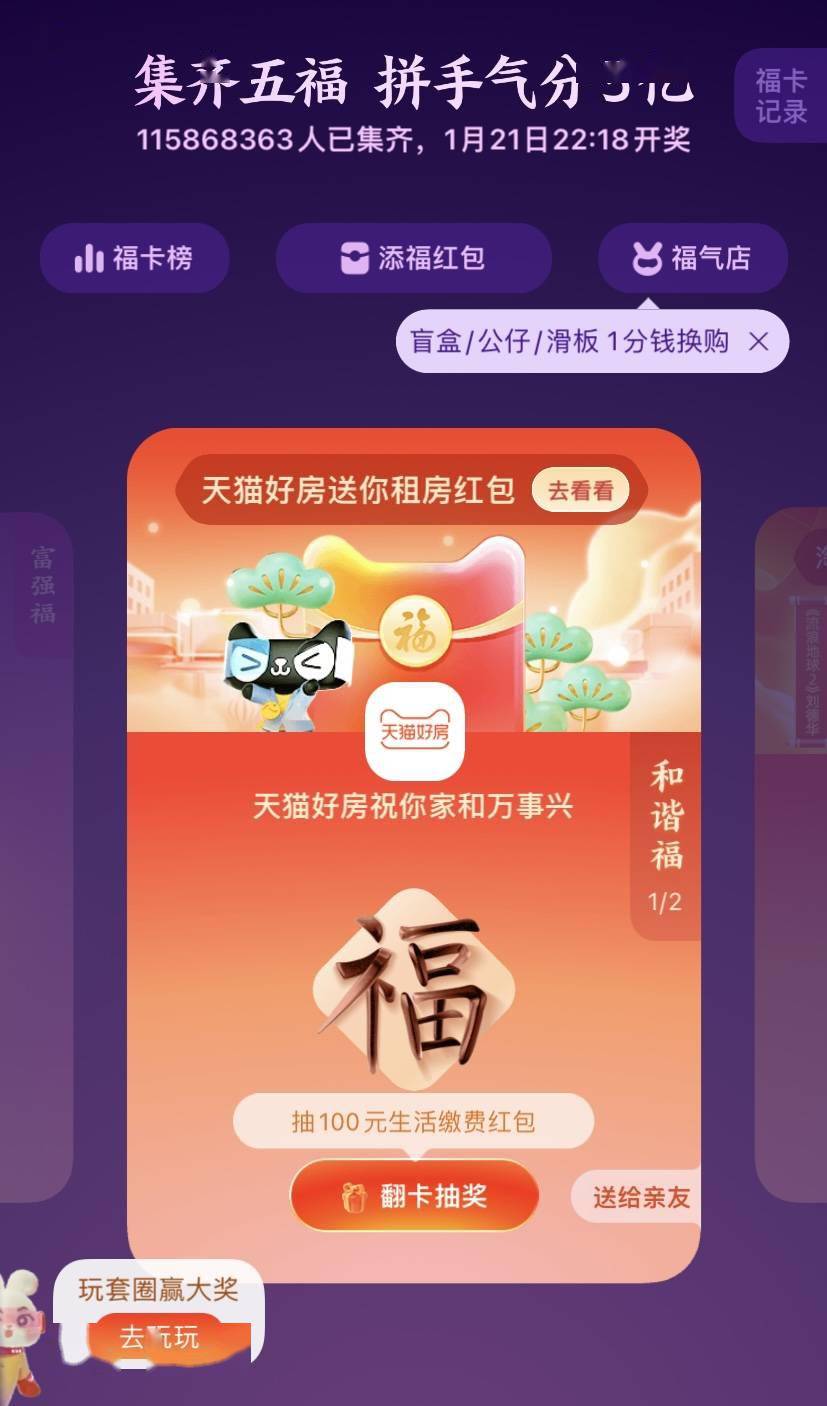
Task: Visit the 福气店 shop
Action: pyautogui.click(x=692, y=258)
